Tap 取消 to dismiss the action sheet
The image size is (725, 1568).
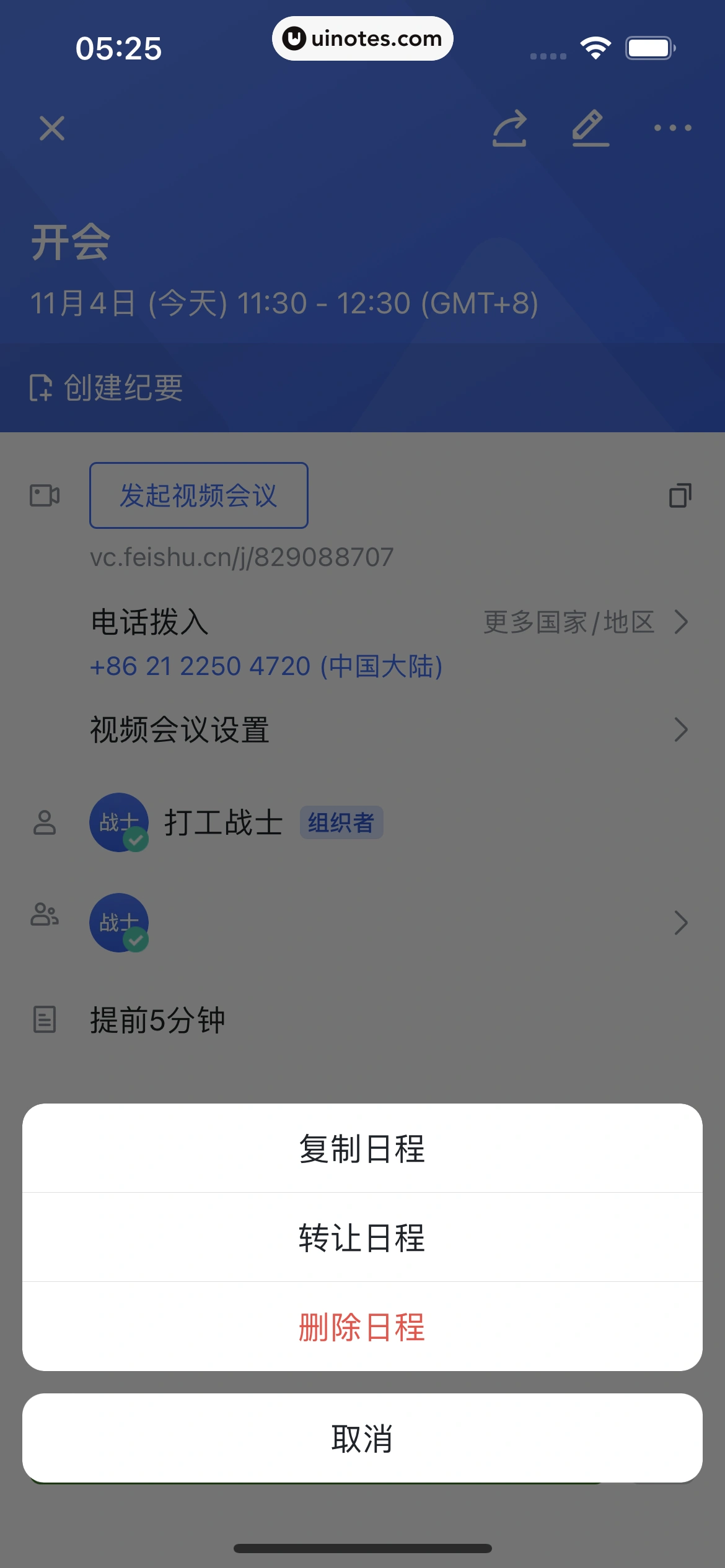pos(362,1439)
